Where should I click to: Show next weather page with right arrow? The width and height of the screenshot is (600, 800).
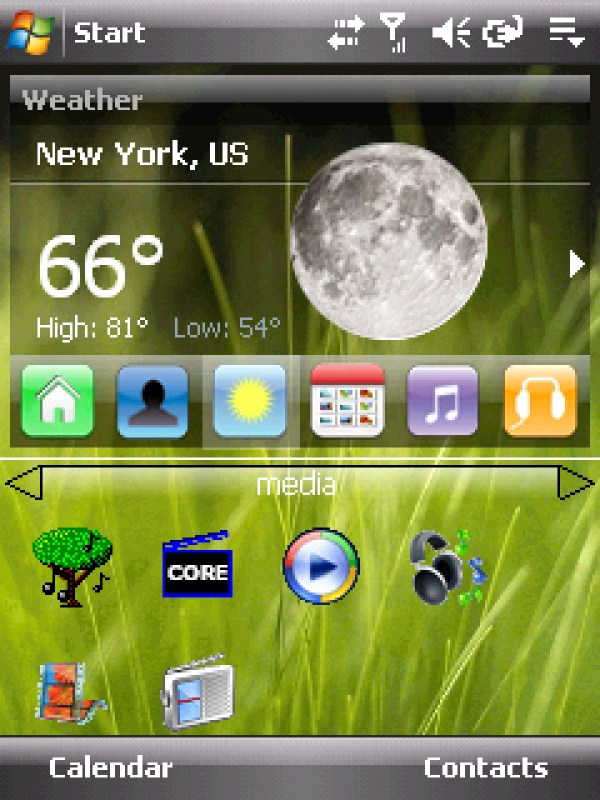click(x=576, y=264)
